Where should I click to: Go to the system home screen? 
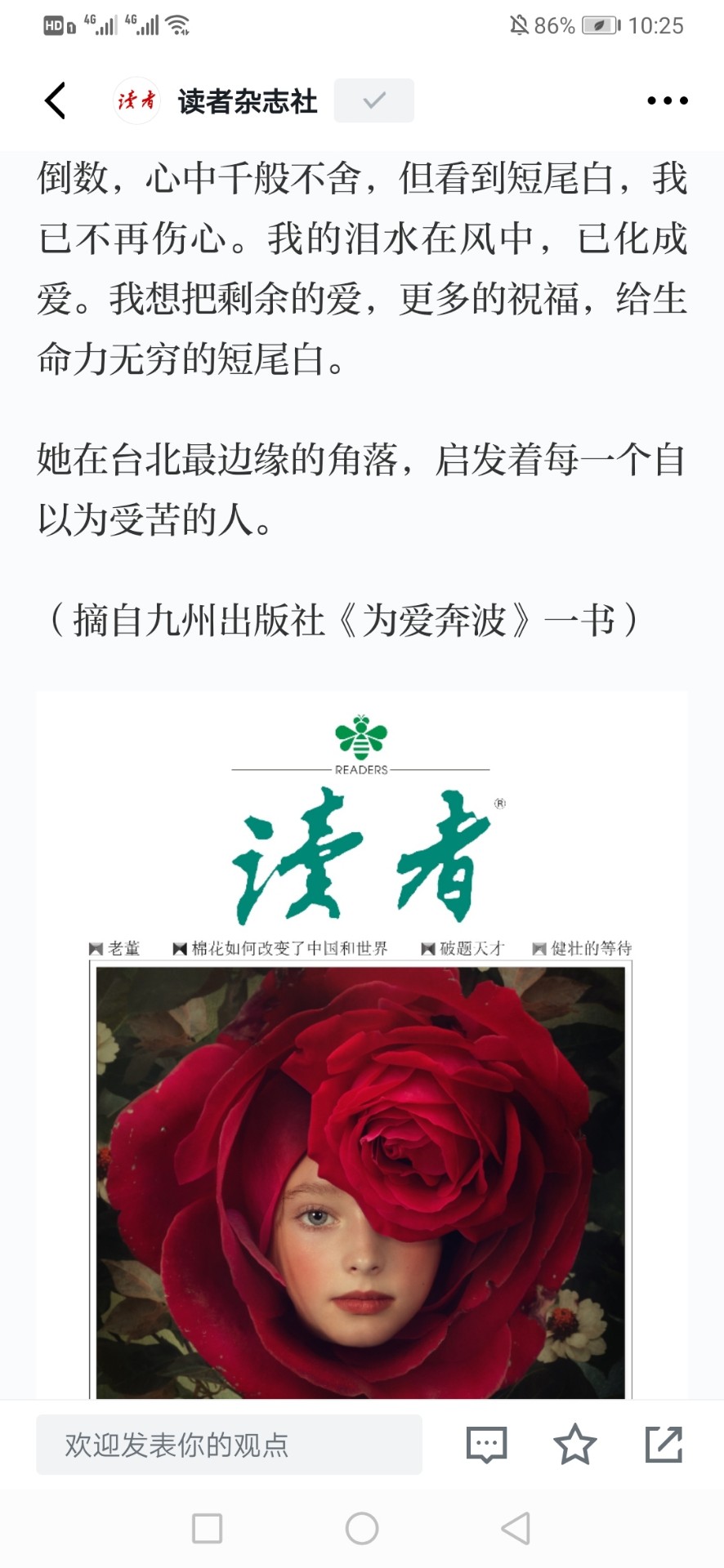tap(361, 1528)
